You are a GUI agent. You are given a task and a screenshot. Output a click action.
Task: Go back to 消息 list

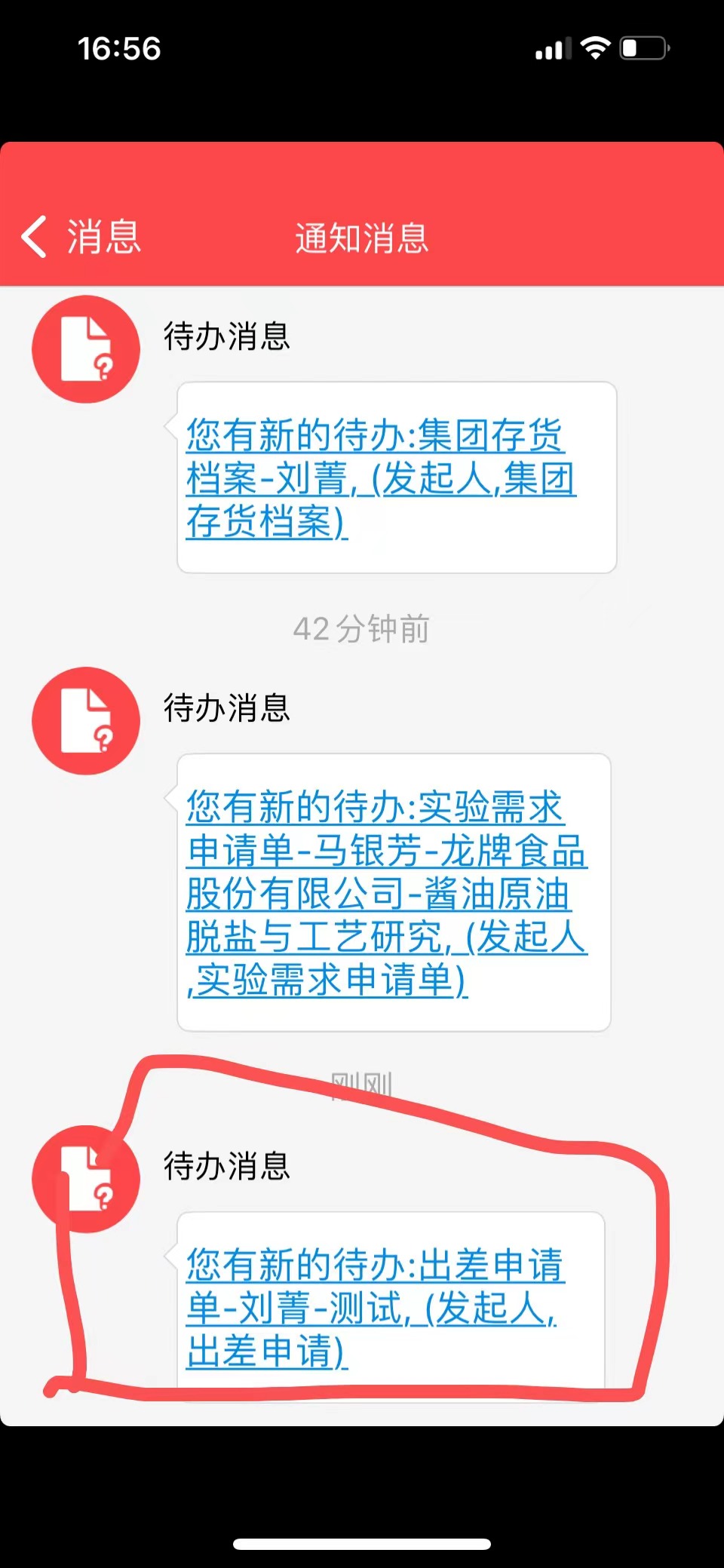[80, 237]
